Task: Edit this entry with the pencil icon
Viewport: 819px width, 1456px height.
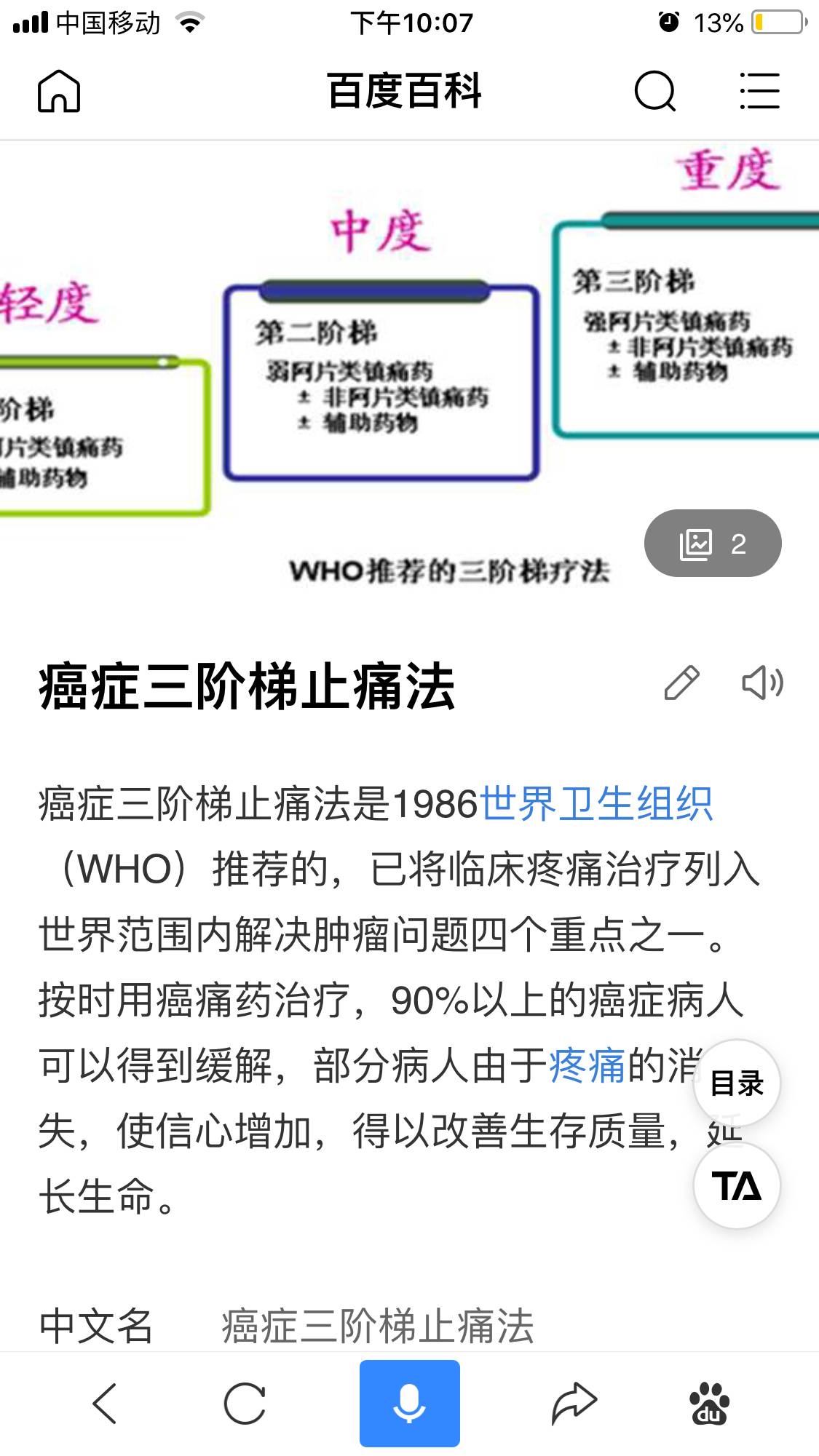Action: (x=682, y=683)
